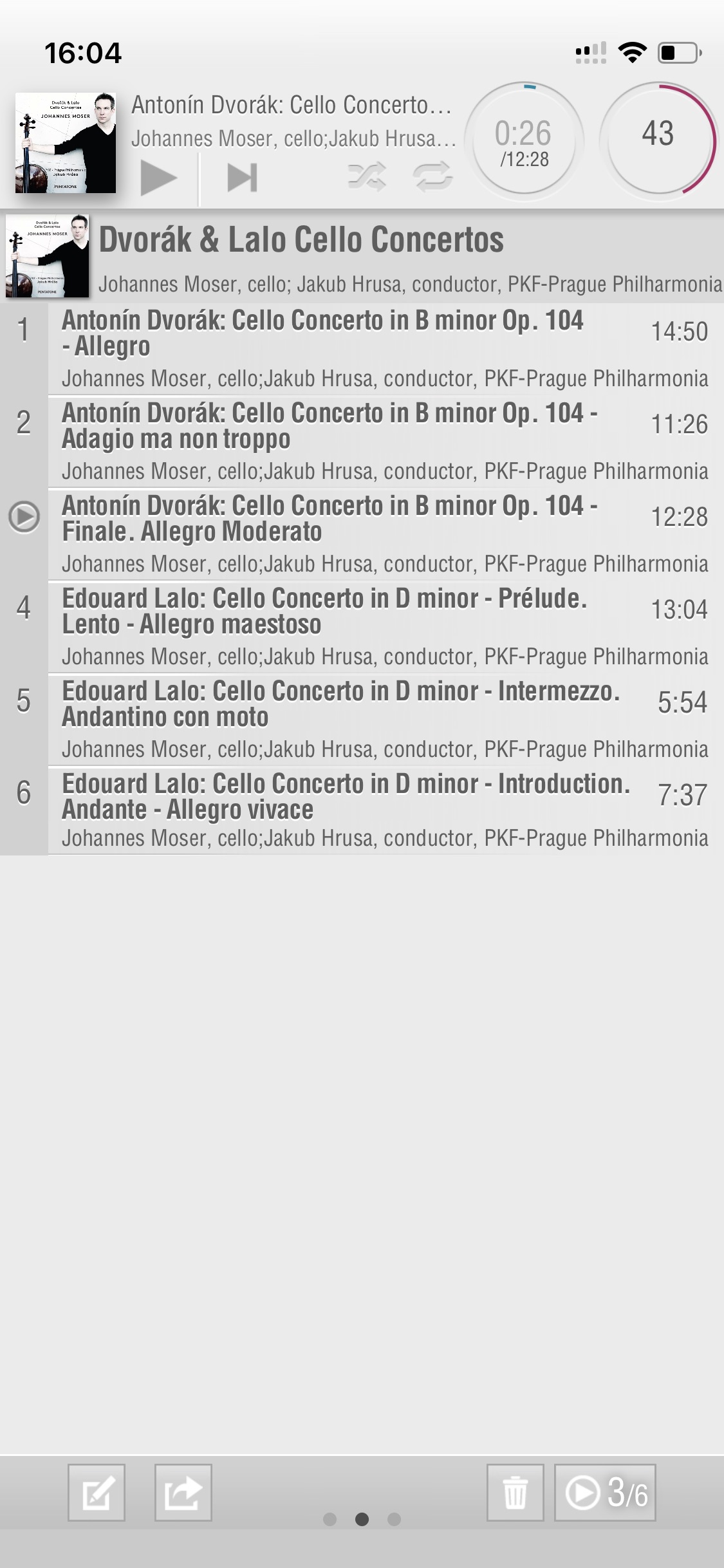724x1568 pixels.
Task: Toggle repeat mode
Action: click(x=433, y=177)
